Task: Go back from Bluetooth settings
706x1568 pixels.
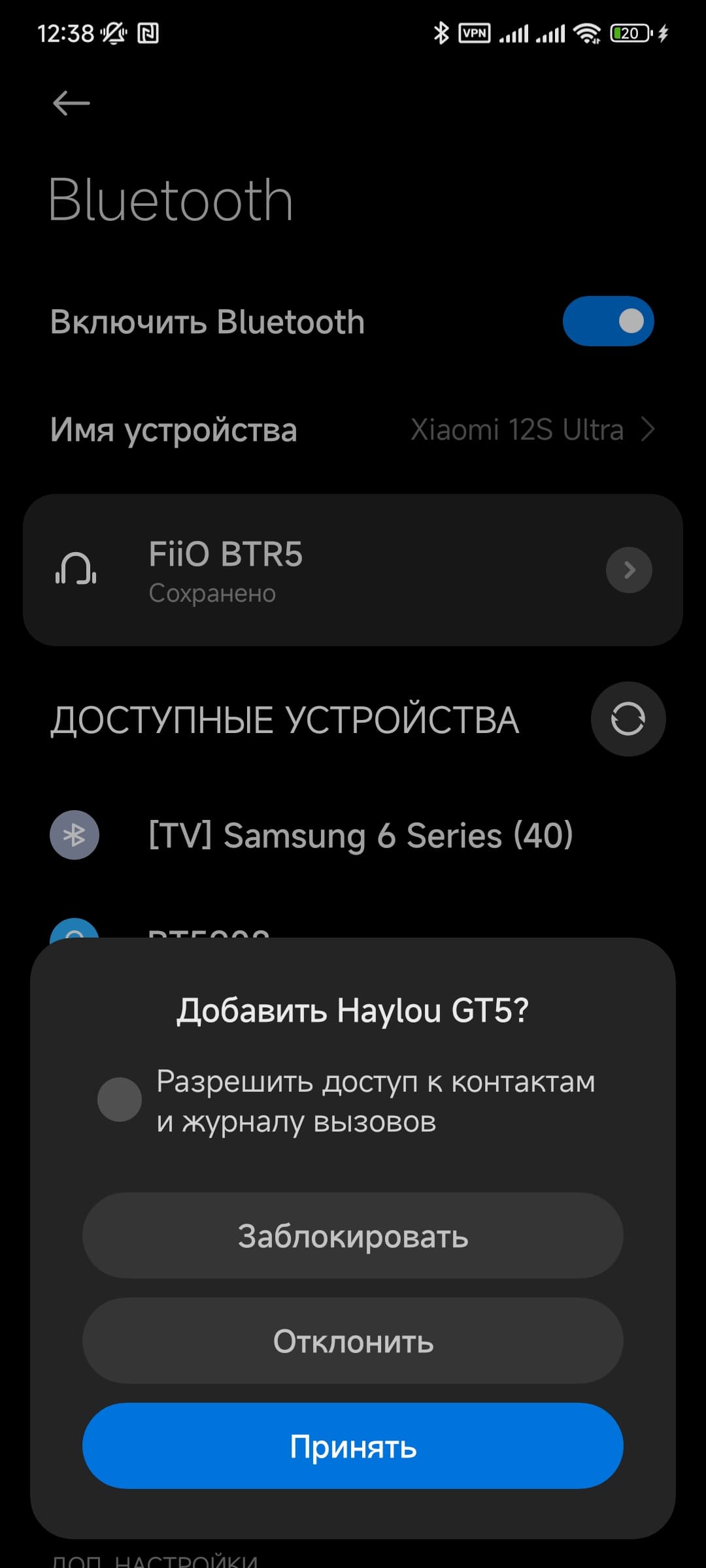Action: coord(71,103)
